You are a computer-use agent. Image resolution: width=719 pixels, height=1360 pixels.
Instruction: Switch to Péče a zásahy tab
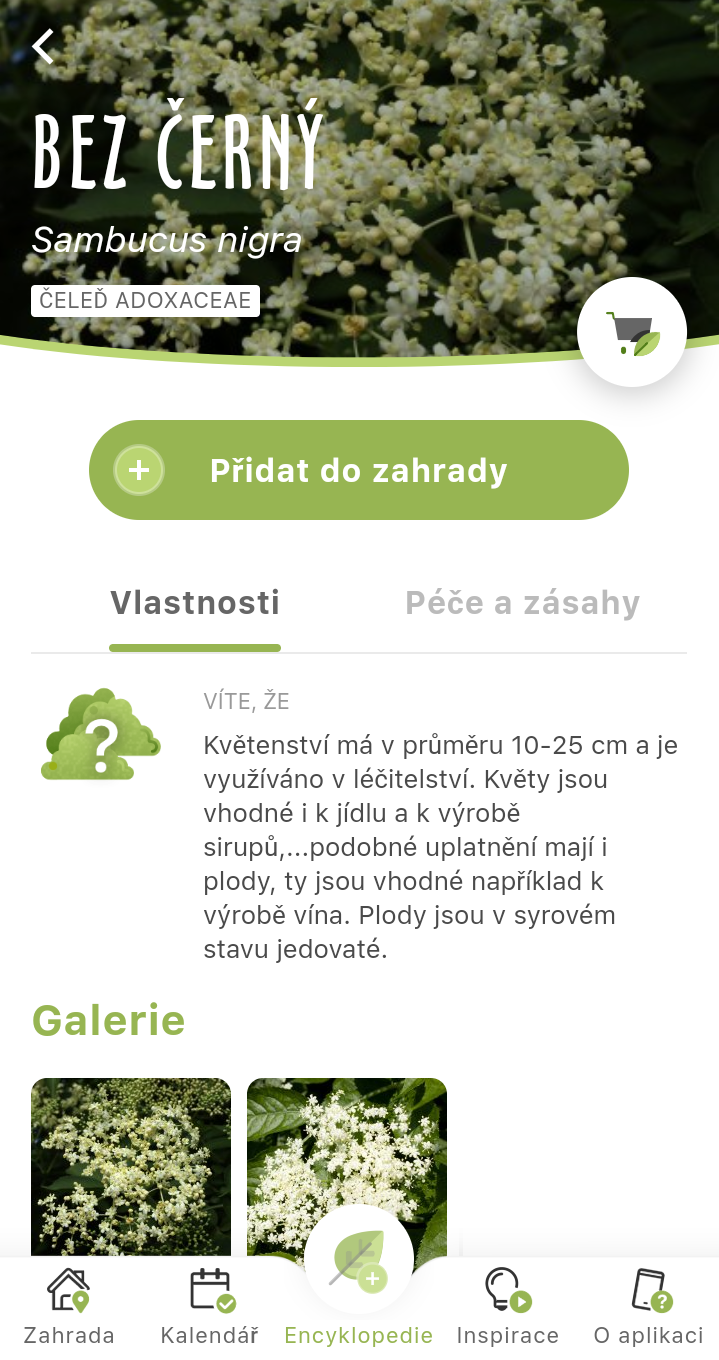click(522, 604)
